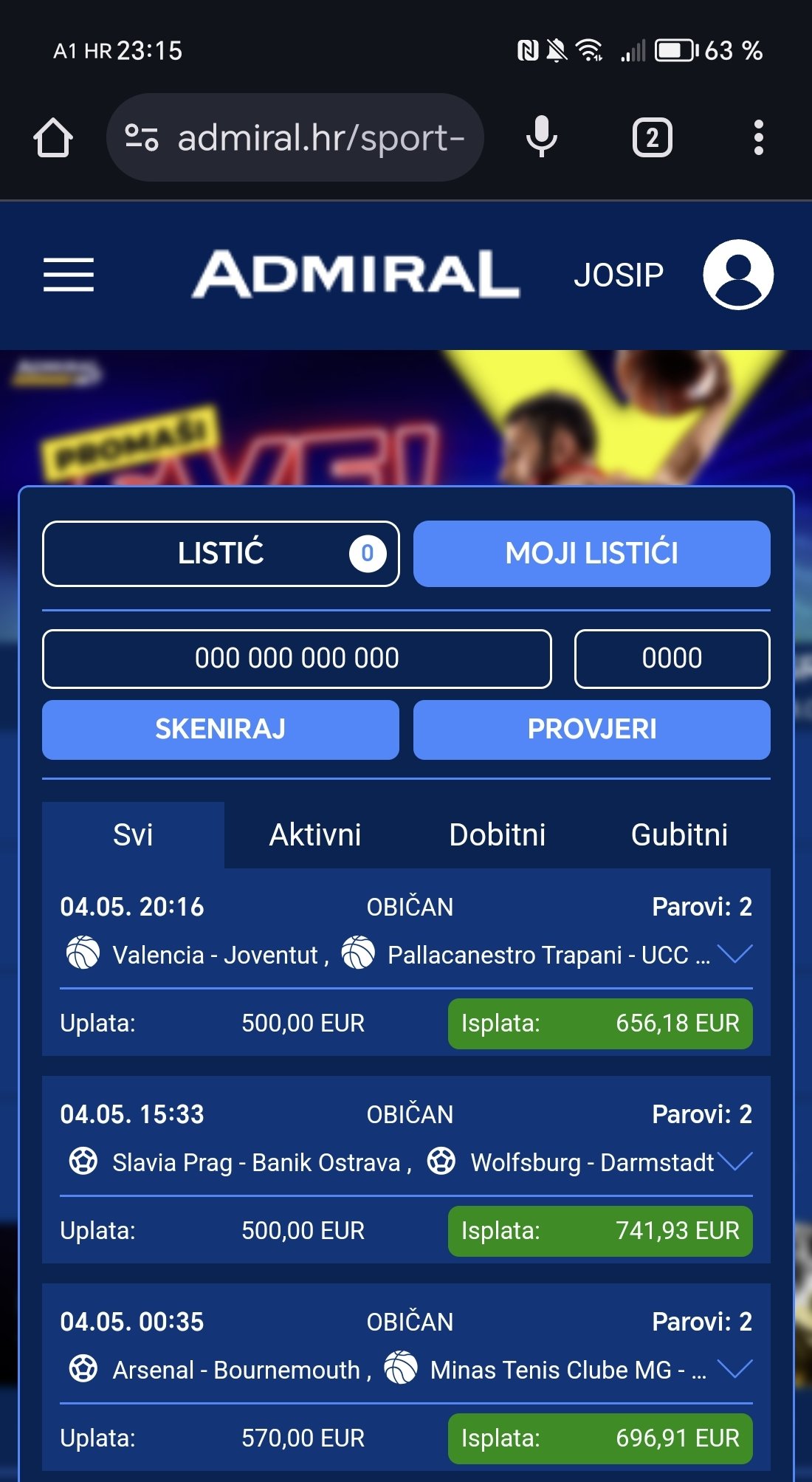The image size is (812, 1482).
Task: Switch to the Aktivni tab
Action: [x=315, y=835]
